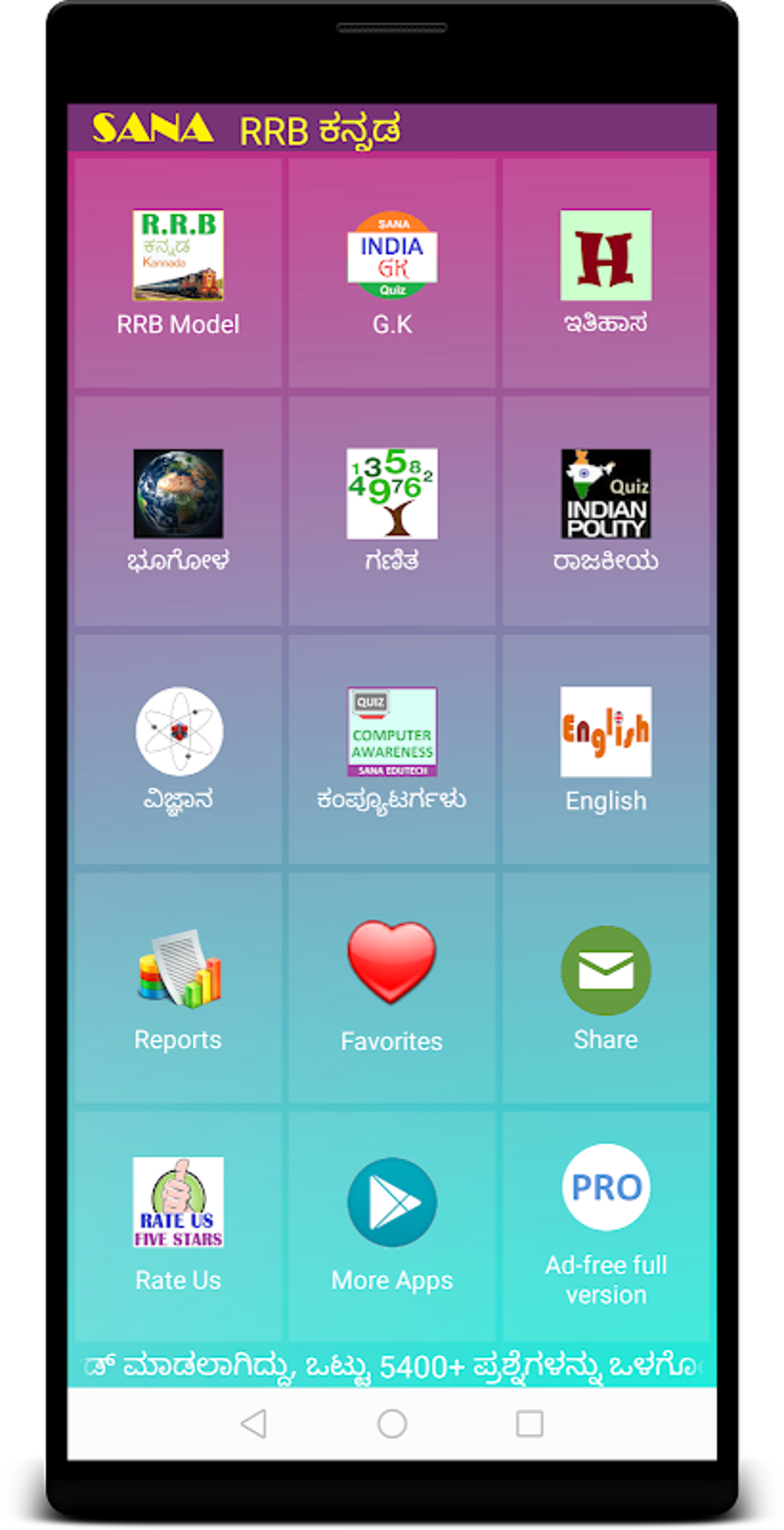Viewport: 784px width, 1530px height.
Task: Get the PRO ad-free full version
Action: point(606,1188)
